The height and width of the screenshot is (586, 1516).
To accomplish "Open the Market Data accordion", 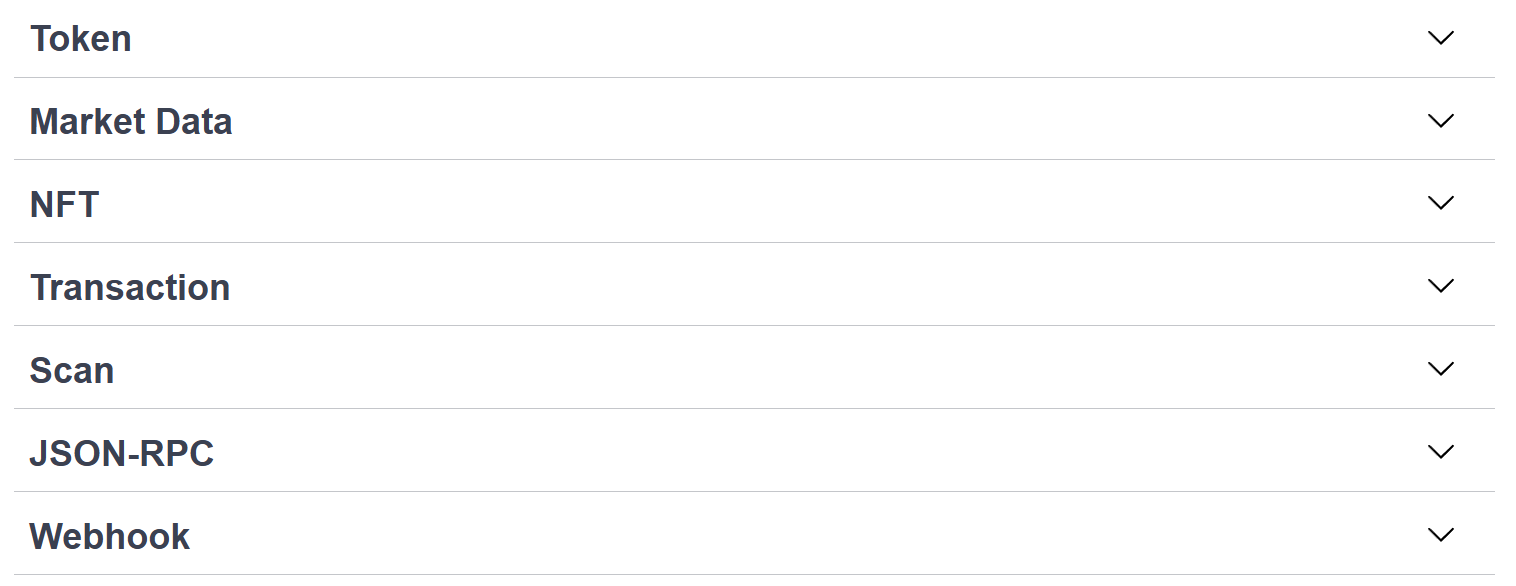I will tap(1440, 121).
